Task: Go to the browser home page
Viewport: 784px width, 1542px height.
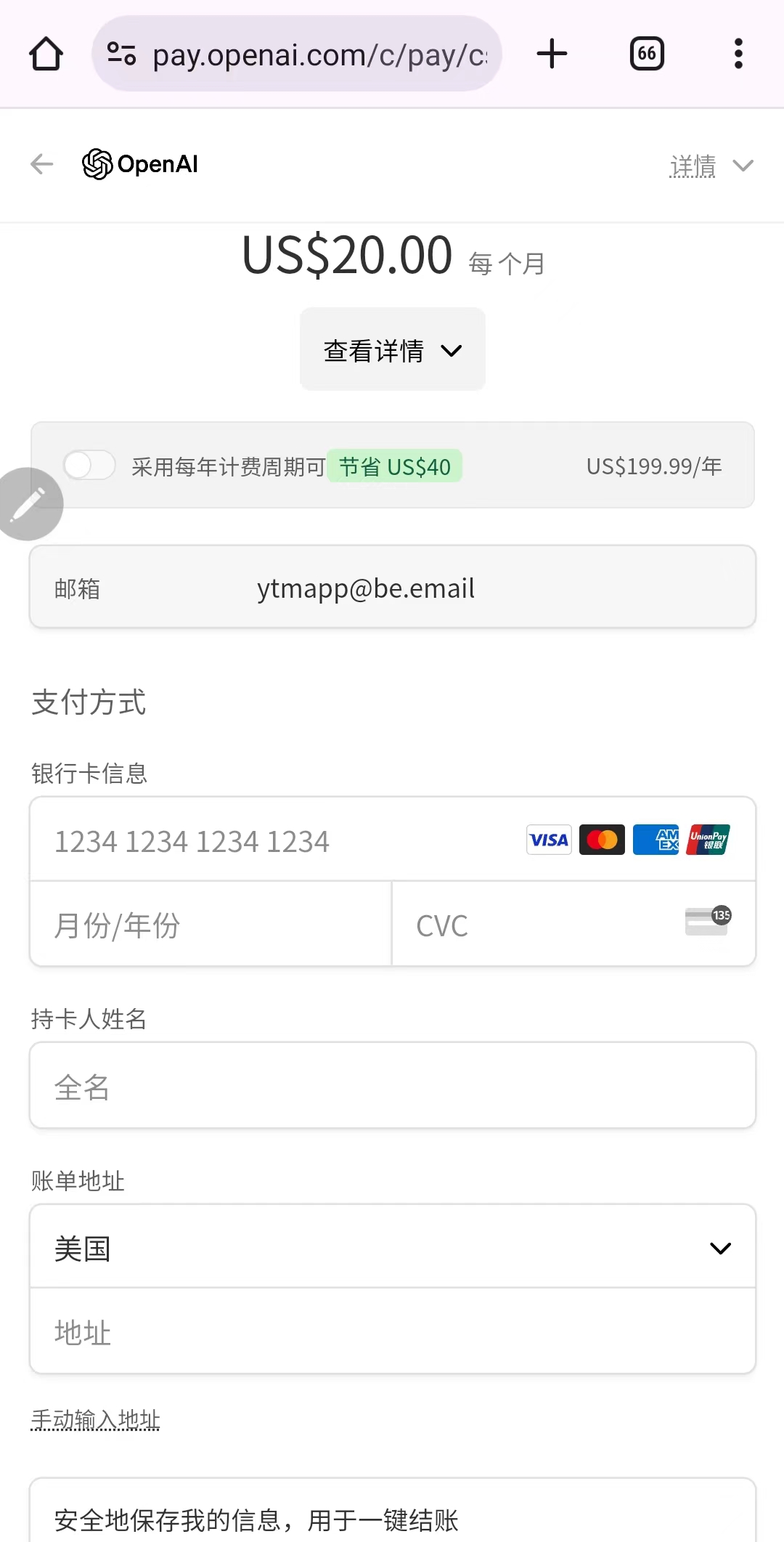Action: pyautogui.click(x=46, y=54)
